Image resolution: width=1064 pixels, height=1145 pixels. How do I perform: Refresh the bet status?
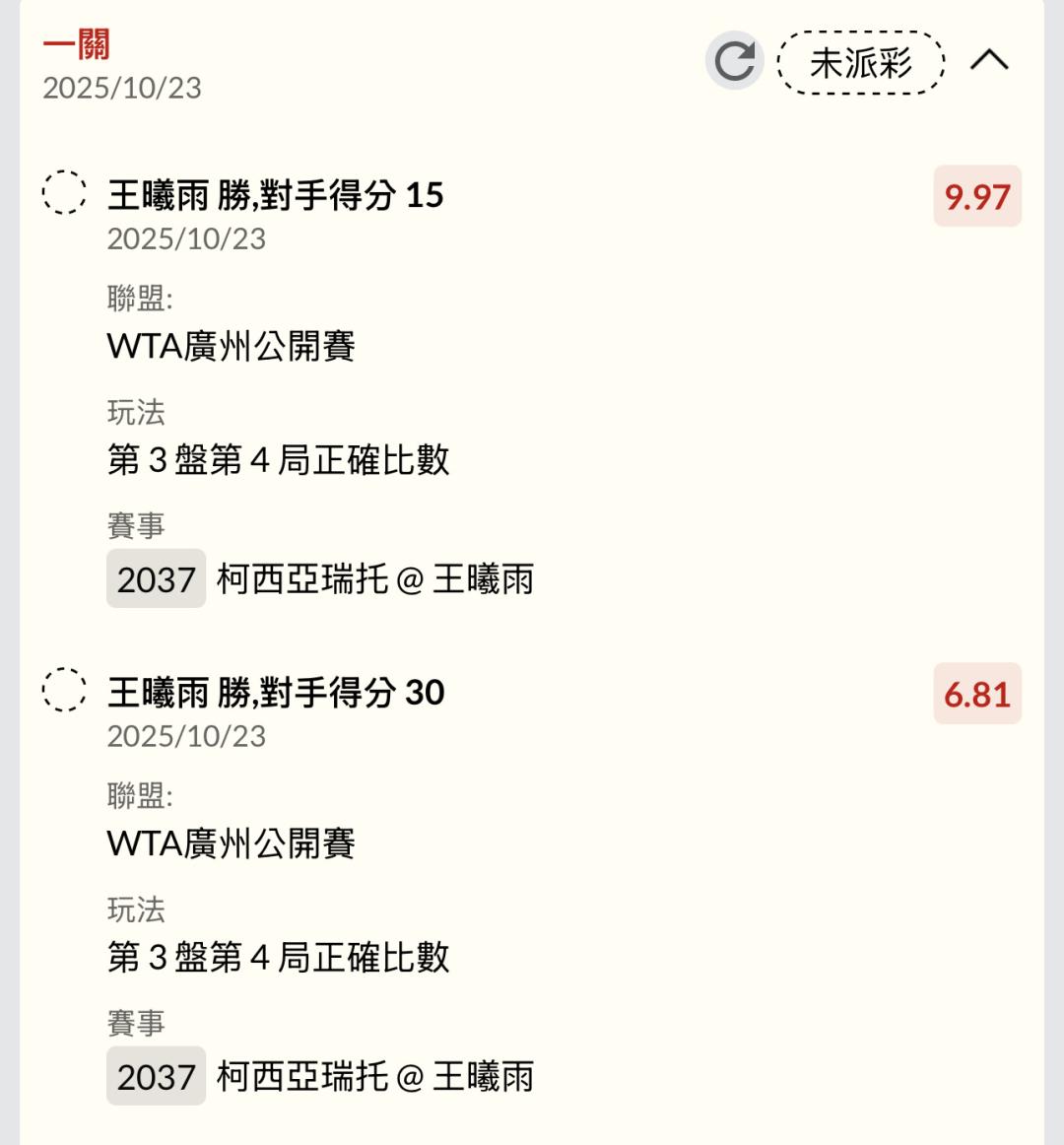pyautogui.click(x=734, y=61)
